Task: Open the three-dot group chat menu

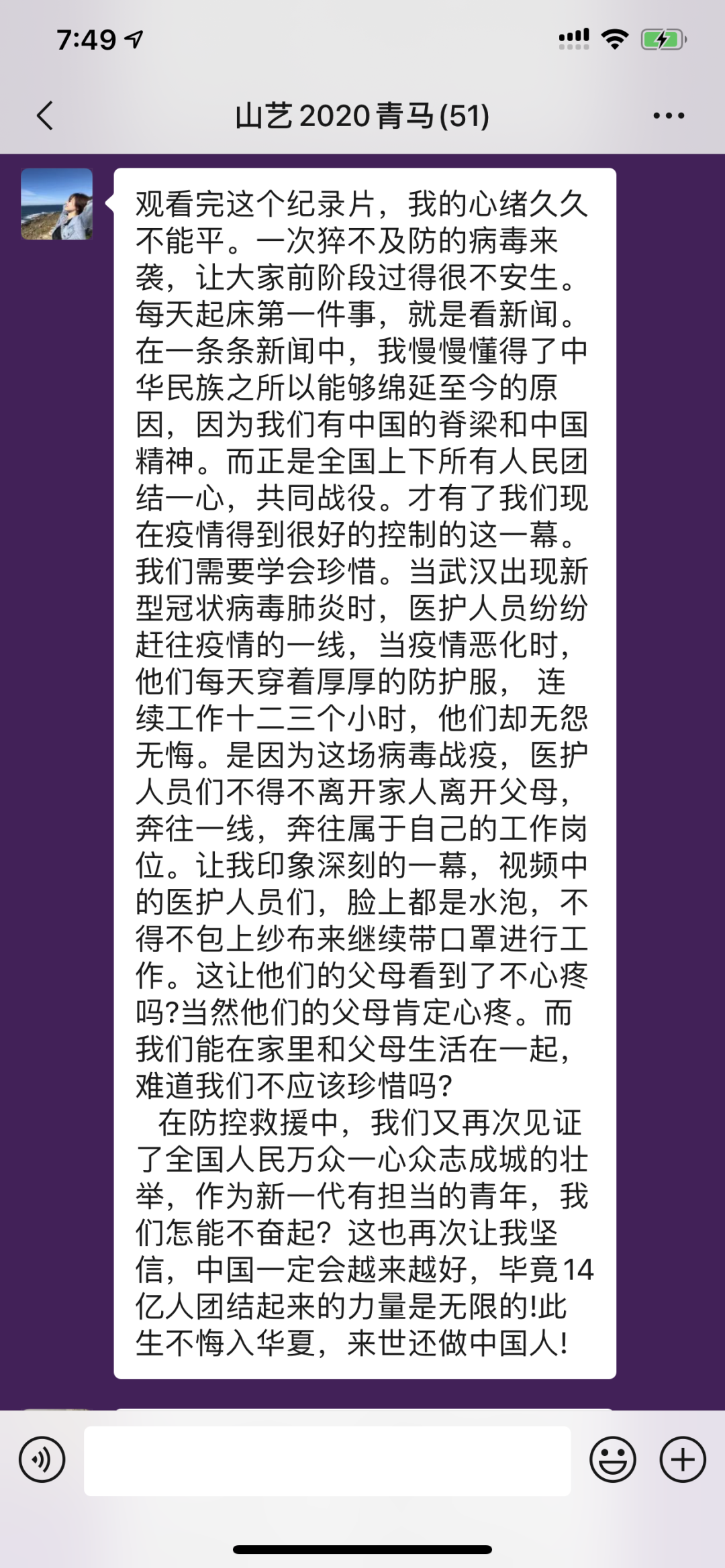Action: [669, 115]
